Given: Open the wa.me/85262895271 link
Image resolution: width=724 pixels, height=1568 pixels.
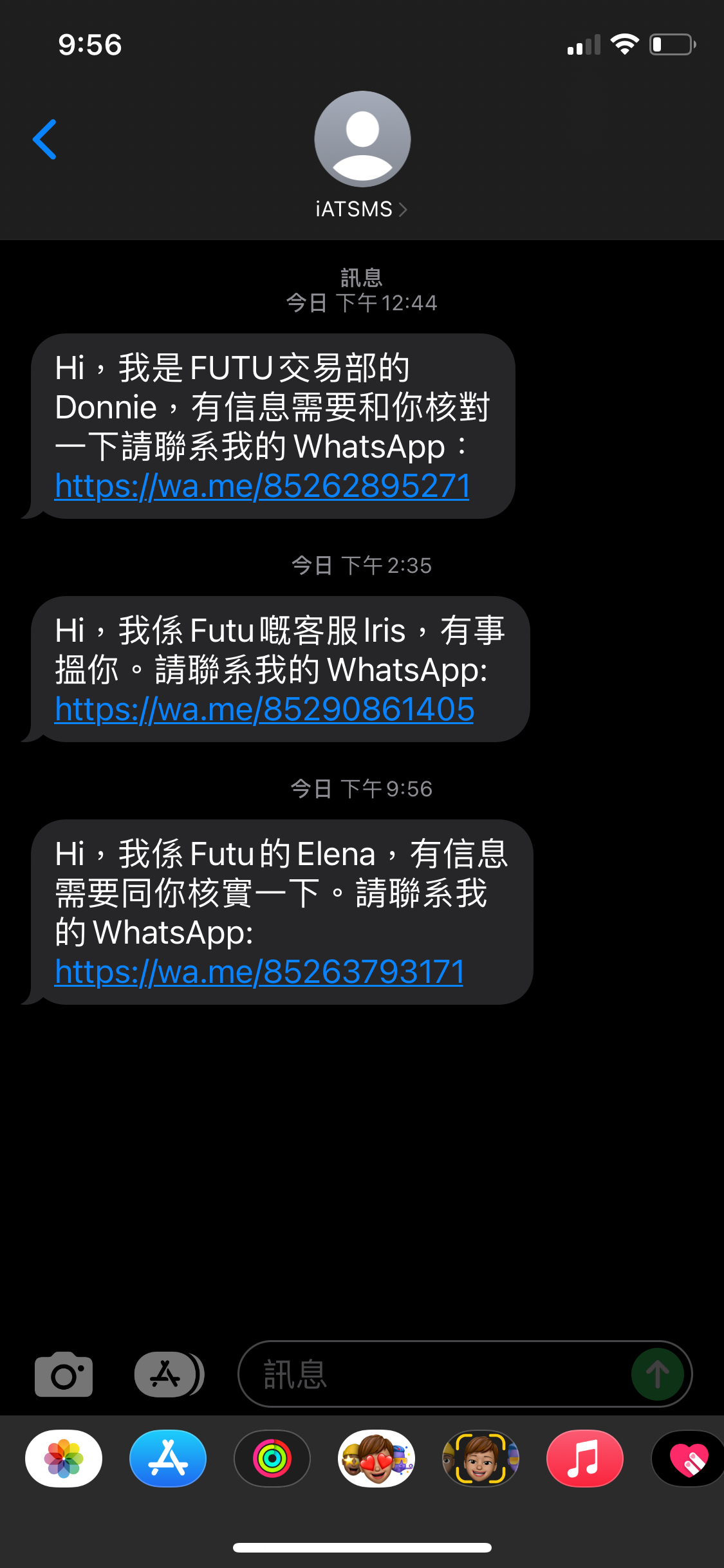Looking at the screenshot, I should (x=263, y=487).
